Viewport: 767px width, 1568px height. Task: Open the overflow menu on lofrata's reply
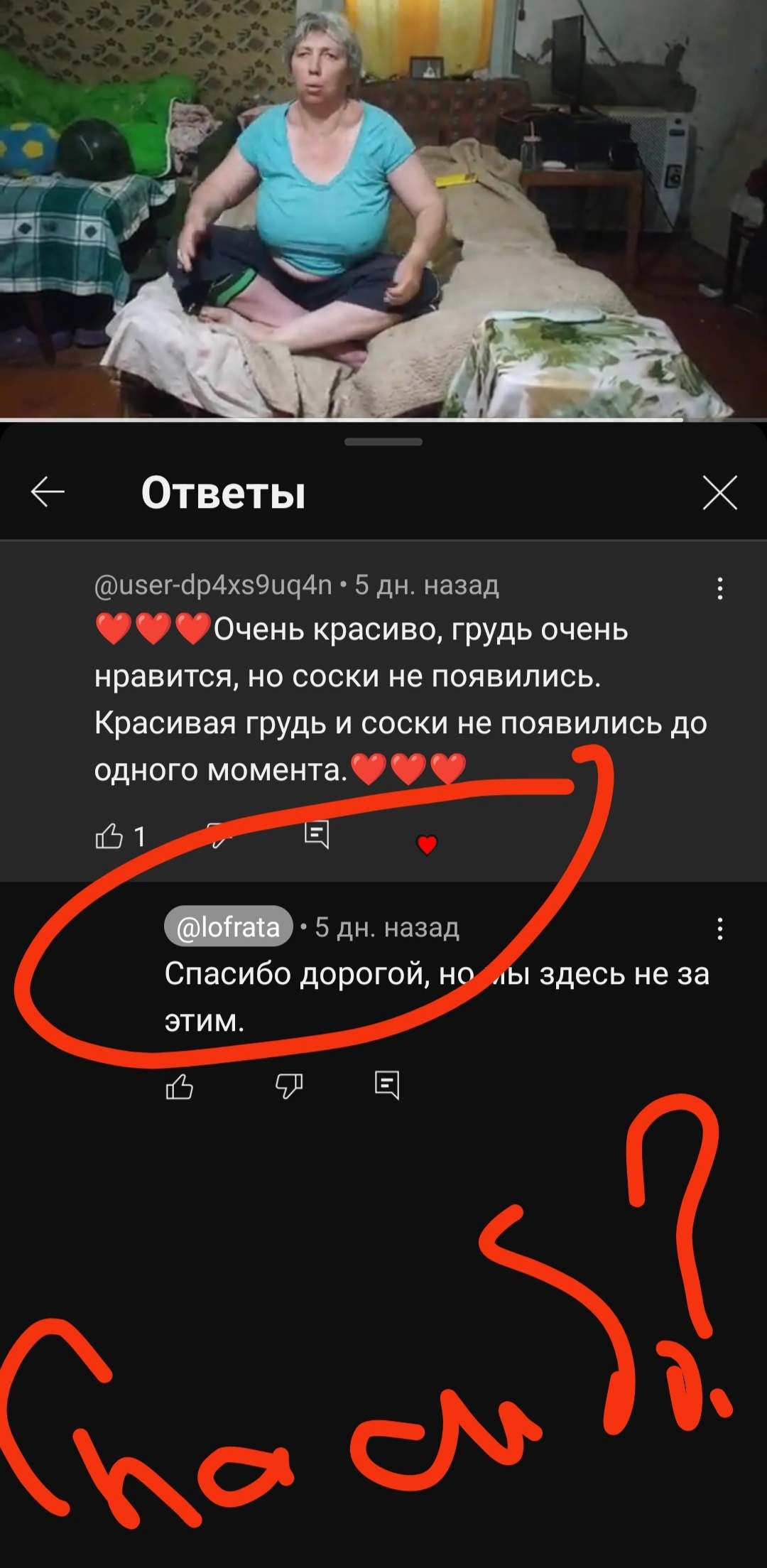719,929
